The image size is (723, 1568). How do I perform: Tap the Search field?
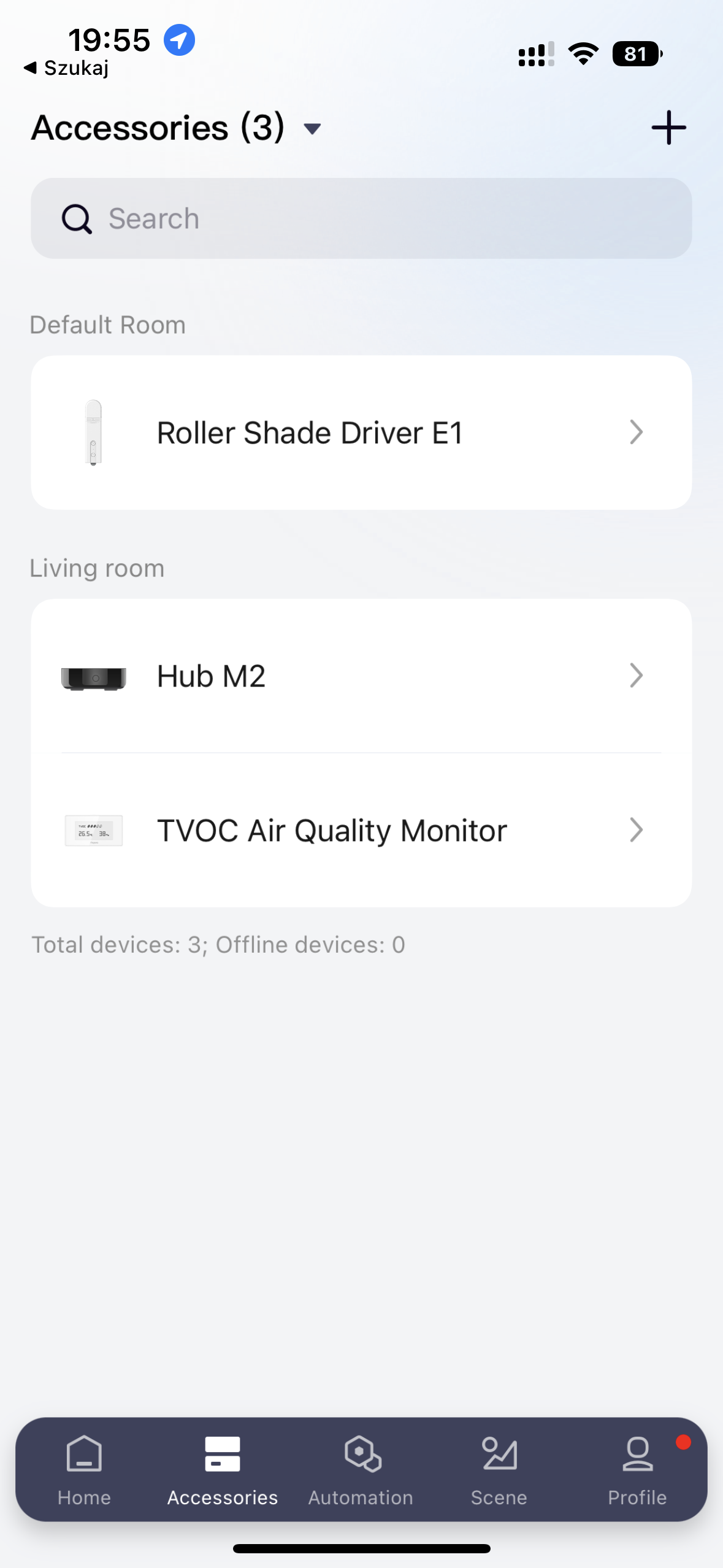coord(361,218)
